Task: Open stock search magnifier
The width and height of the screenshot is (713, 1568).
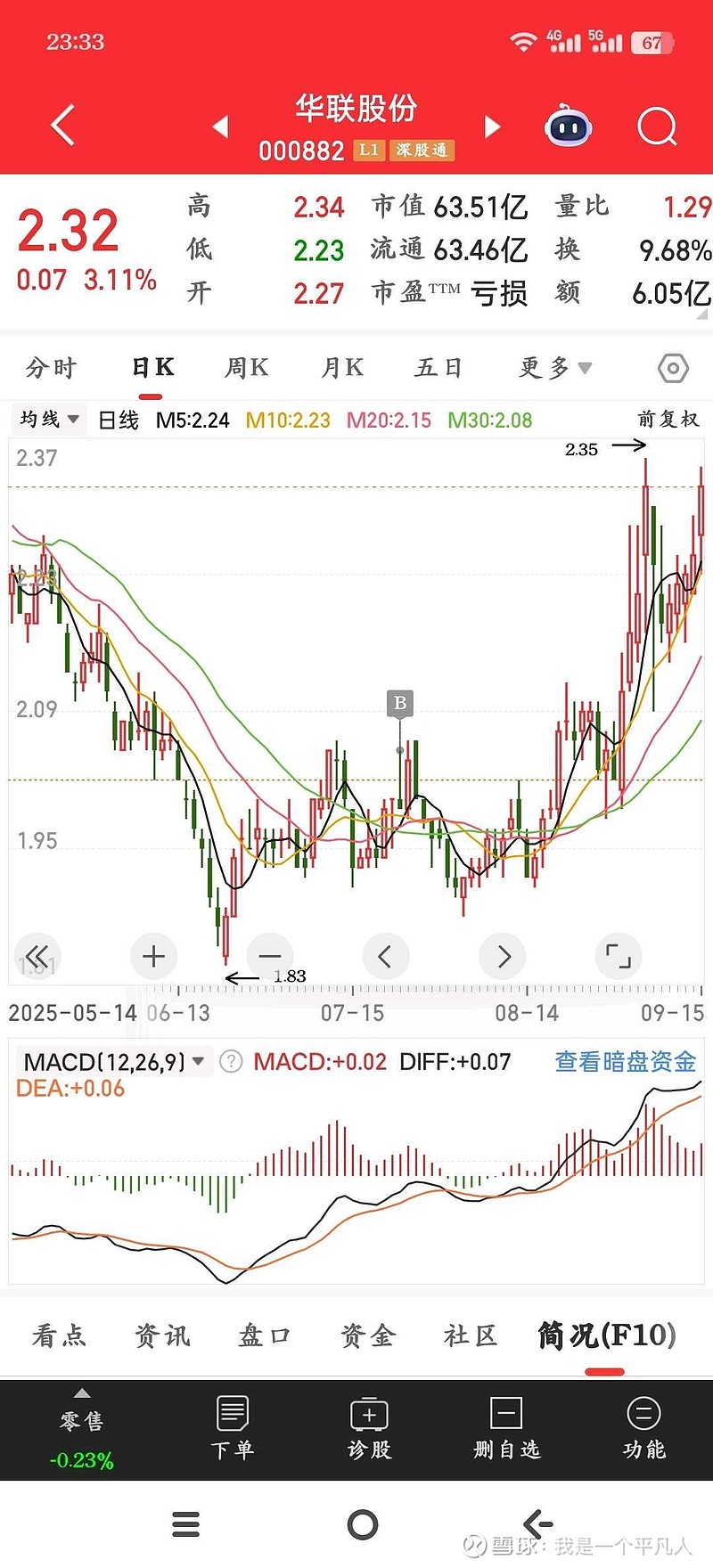Action: point(658,127)
